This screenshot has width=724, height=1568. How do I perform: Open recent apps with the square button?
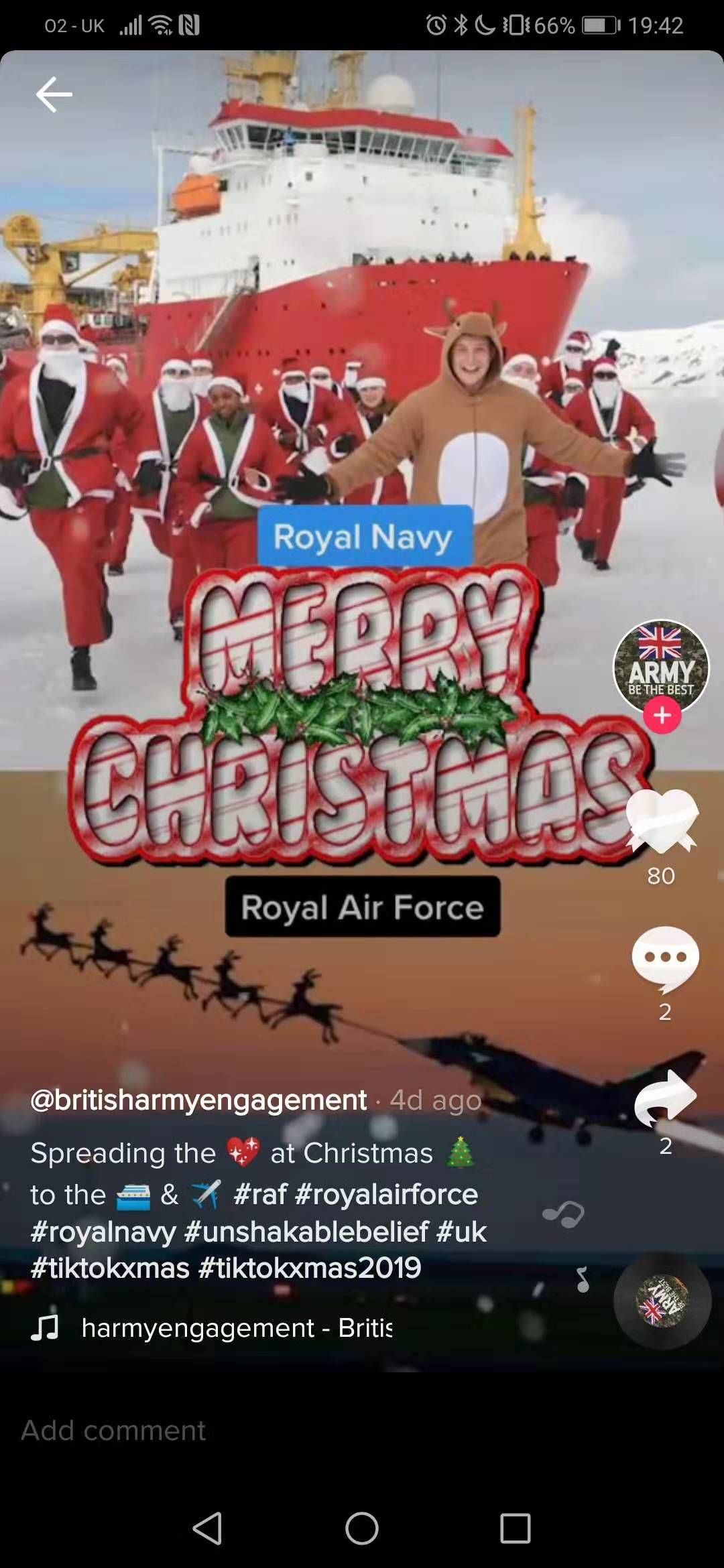pos(516,1528)
